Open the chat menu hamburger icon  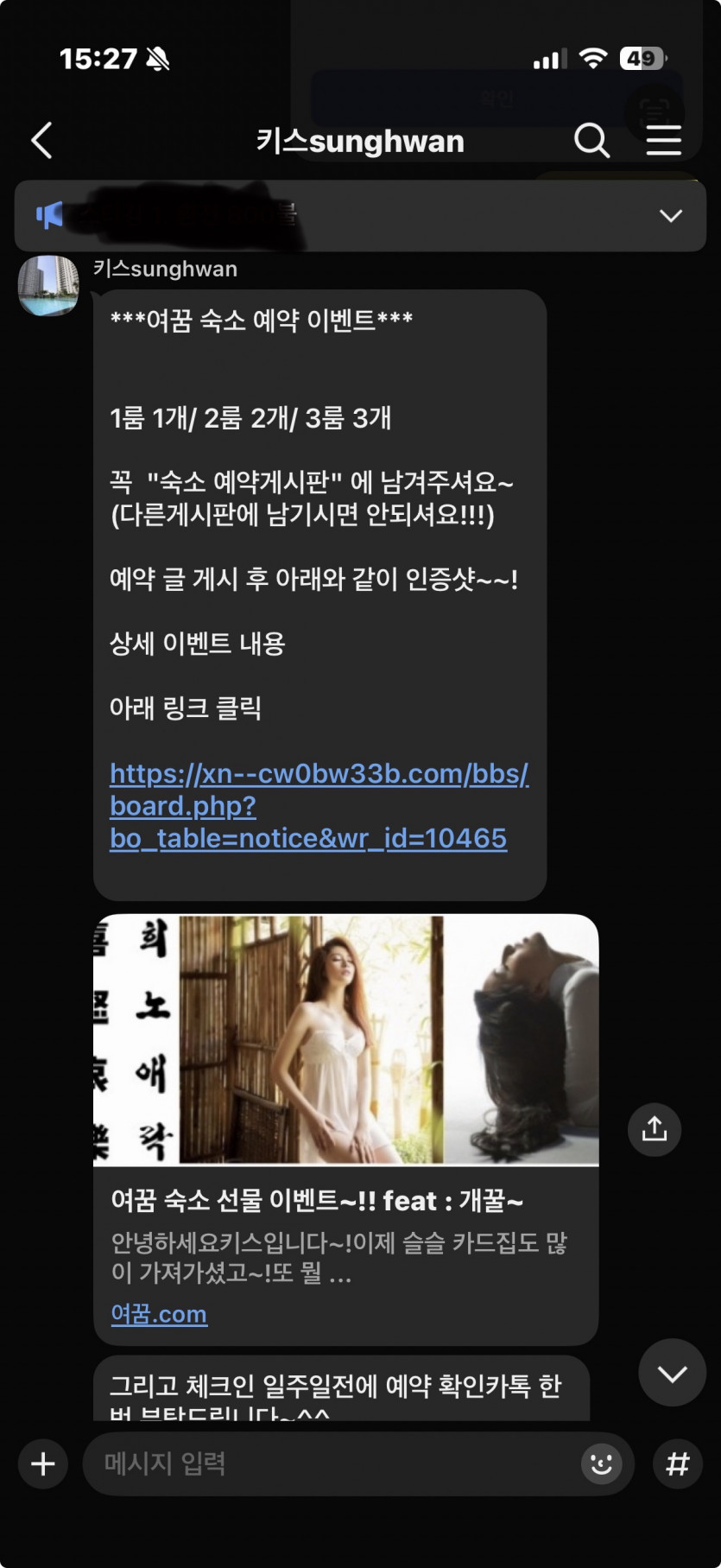click(x=662, y=140)
